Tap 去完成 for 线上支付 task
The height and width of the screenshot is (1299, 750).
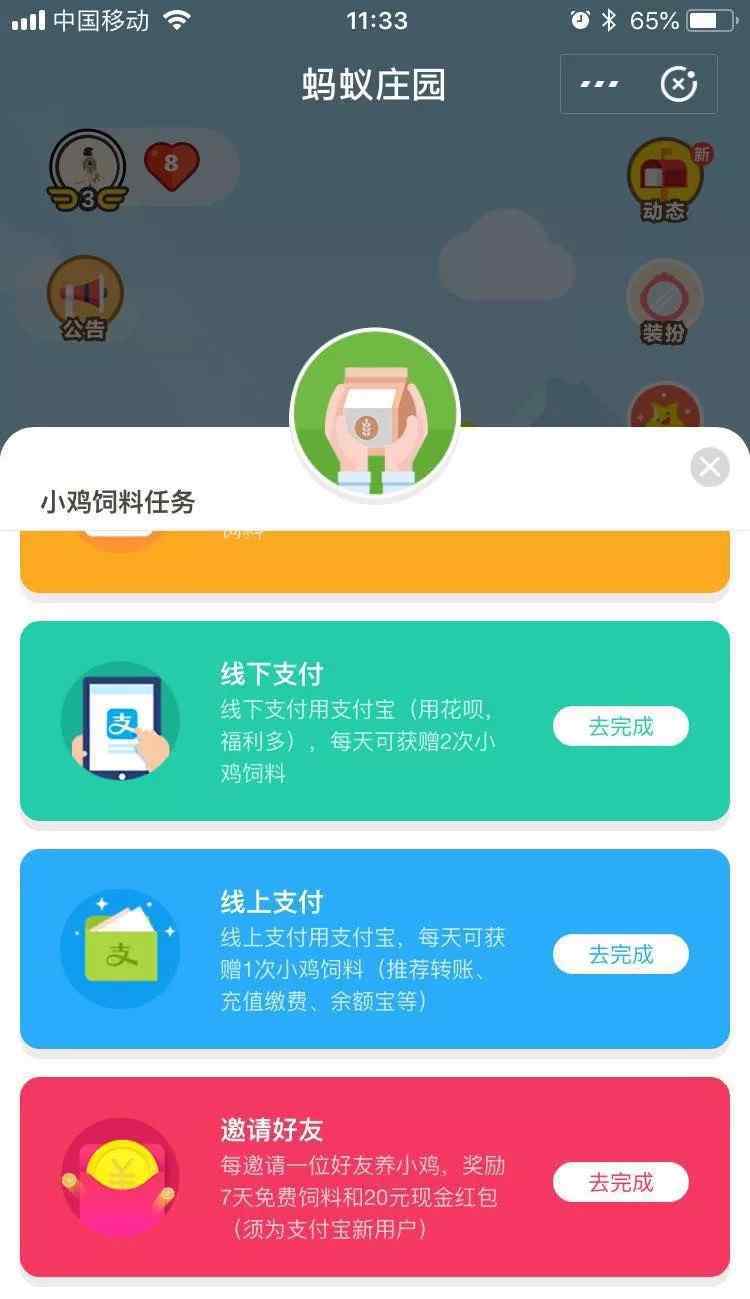click(620, 954)
